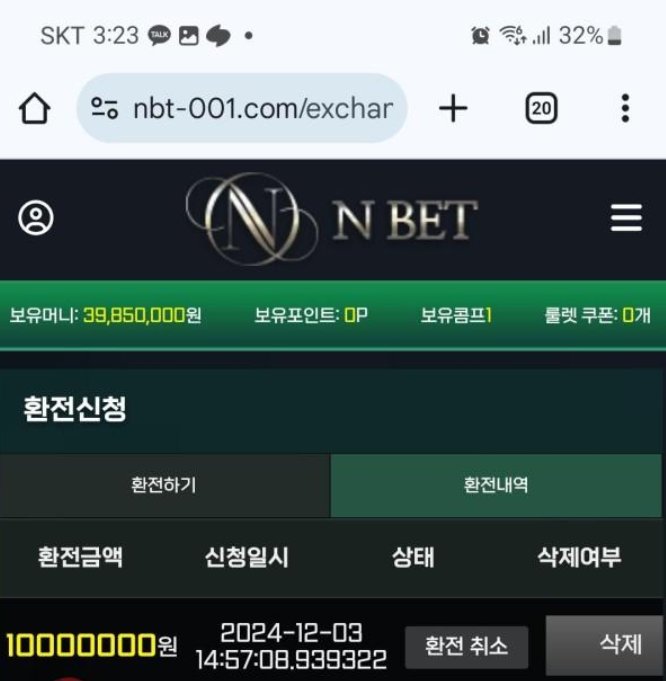Open the browser overflow menu
666x681 pixels.
tap(624, 108)
